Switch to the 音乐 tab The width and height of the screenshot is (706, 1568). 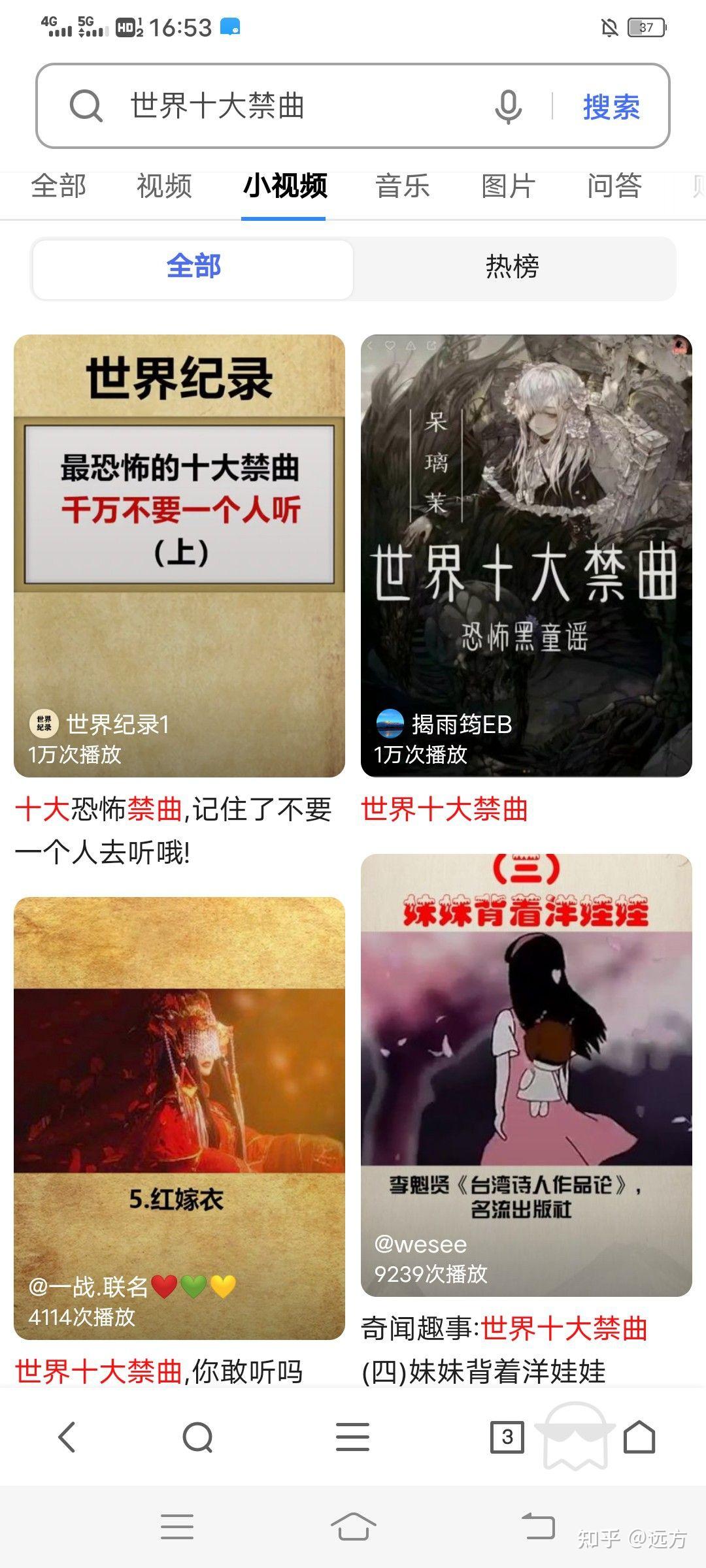tap(401, 188)
